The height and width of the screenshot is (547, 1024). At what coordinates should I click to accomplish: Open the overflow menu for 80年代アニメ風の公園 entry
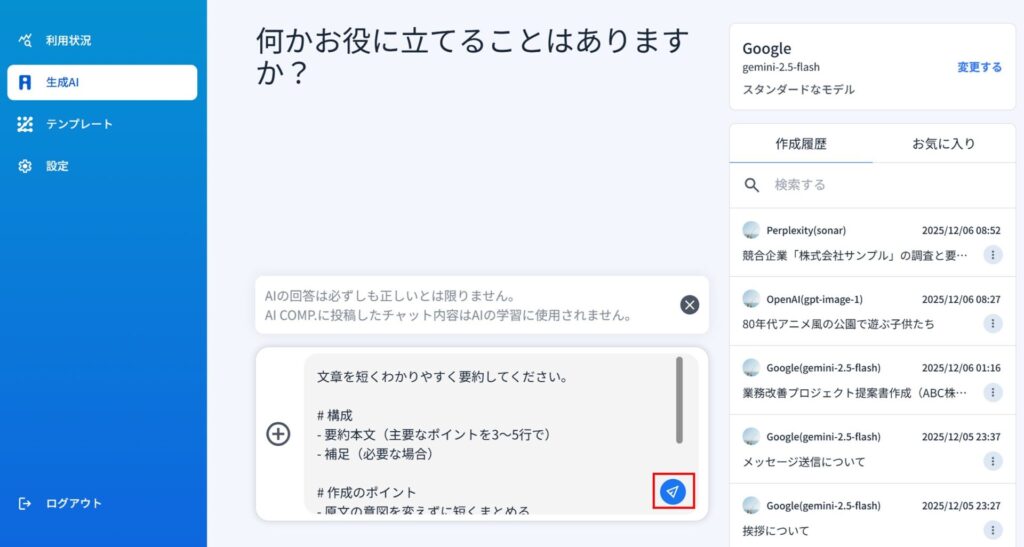pyautogui.click(x=992, y=323)
